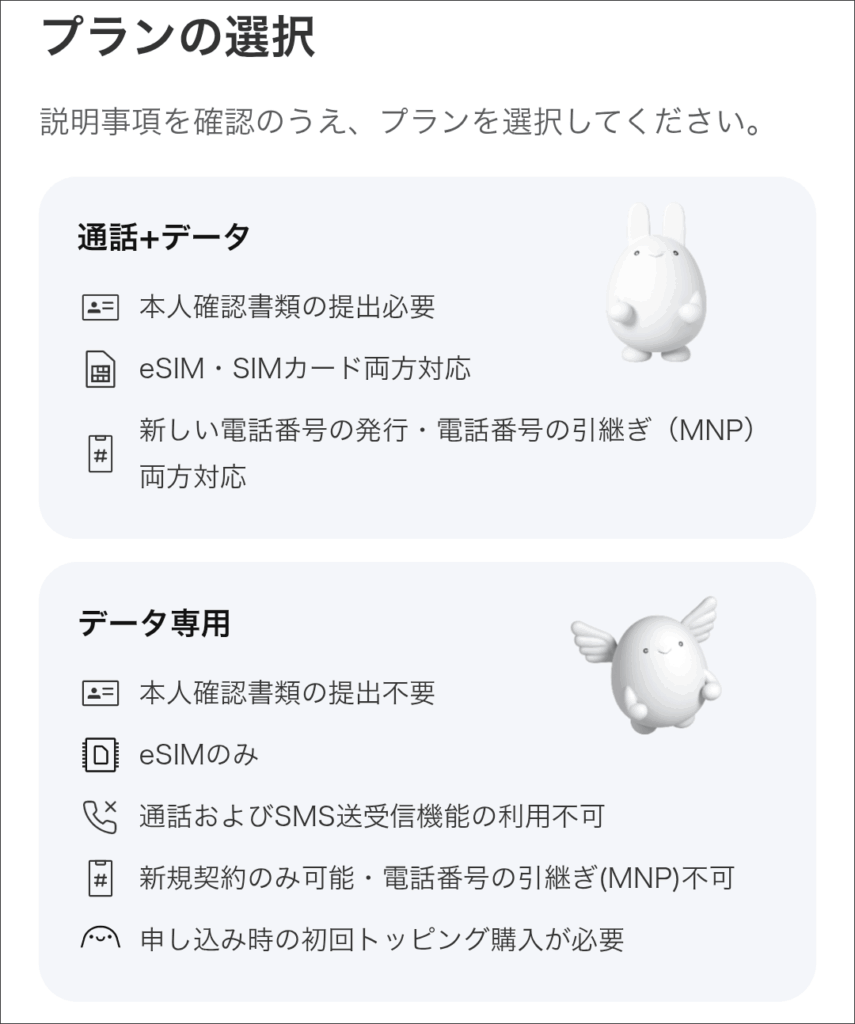Select the 通話+データ plan card
This screenshot has width=855, height=1024.
[x=427, y=358]
